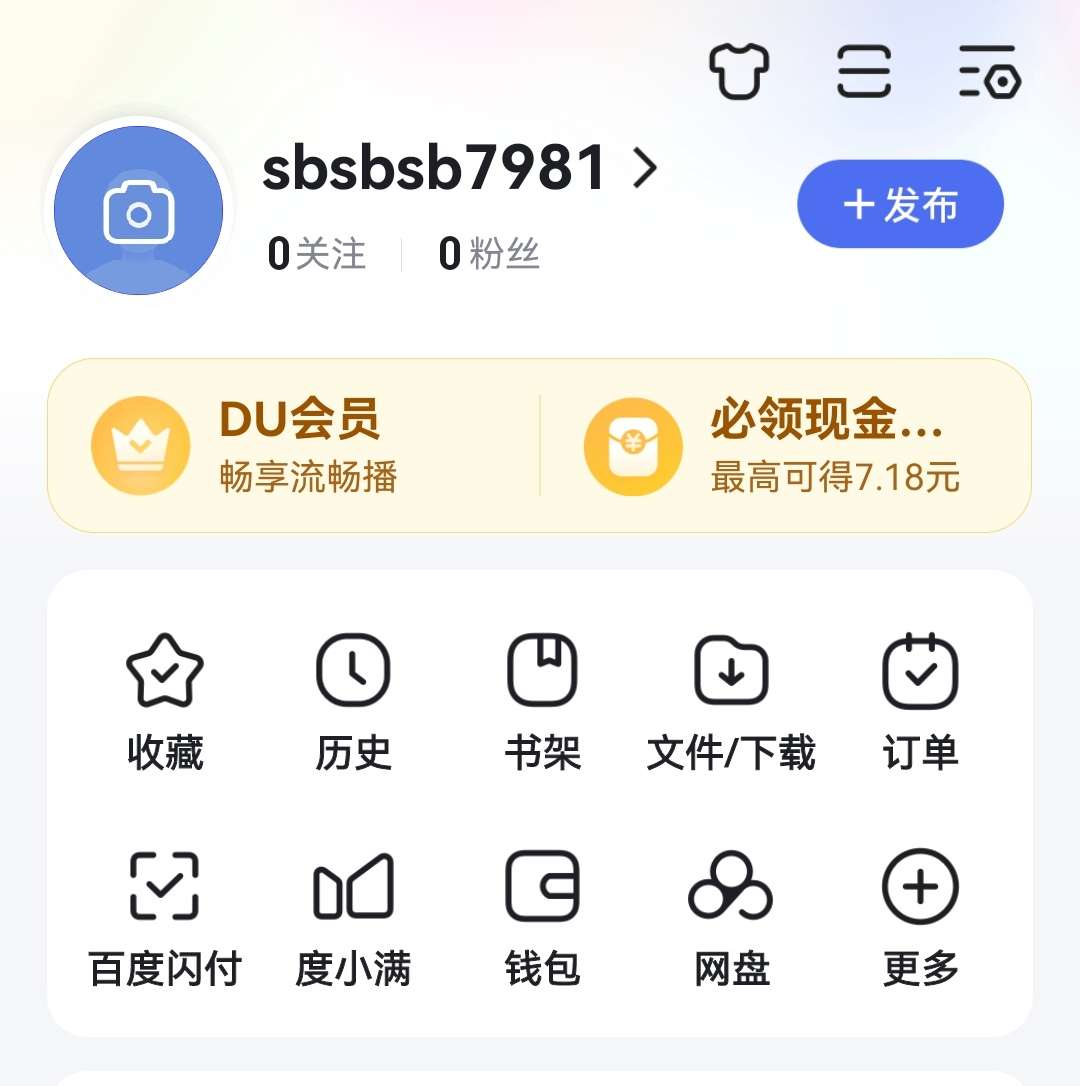The width and height of the screenshot is (1080, 1086).
Task: Open settings from the top-right gear icon
Action: (x=988, y=71)
